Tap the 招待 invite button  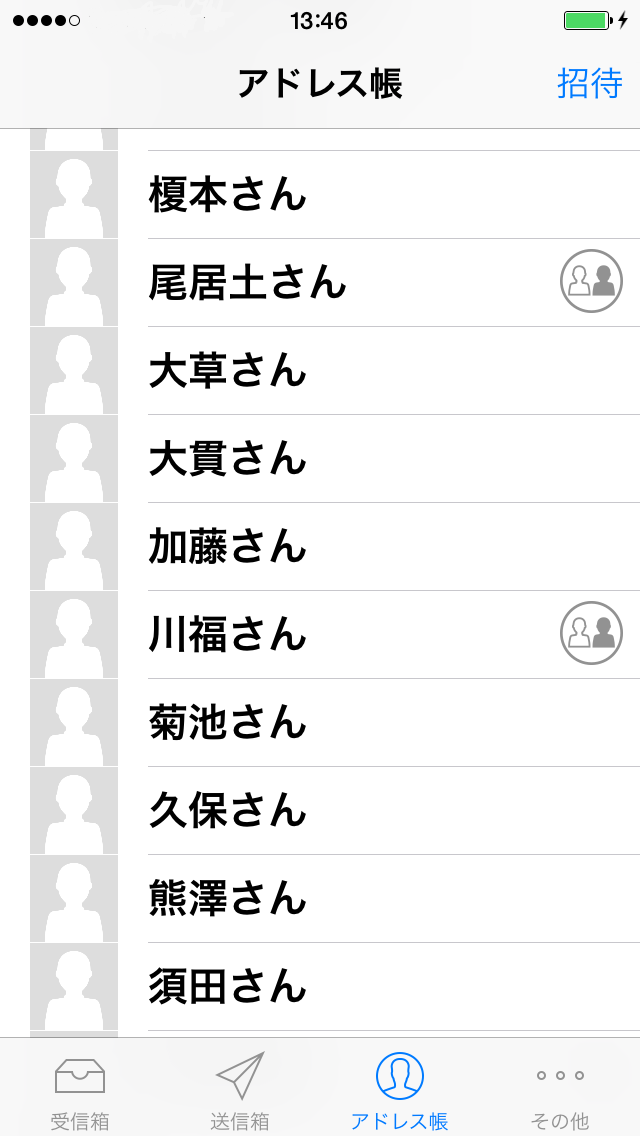pyautogui.click(x=589, y=84)
